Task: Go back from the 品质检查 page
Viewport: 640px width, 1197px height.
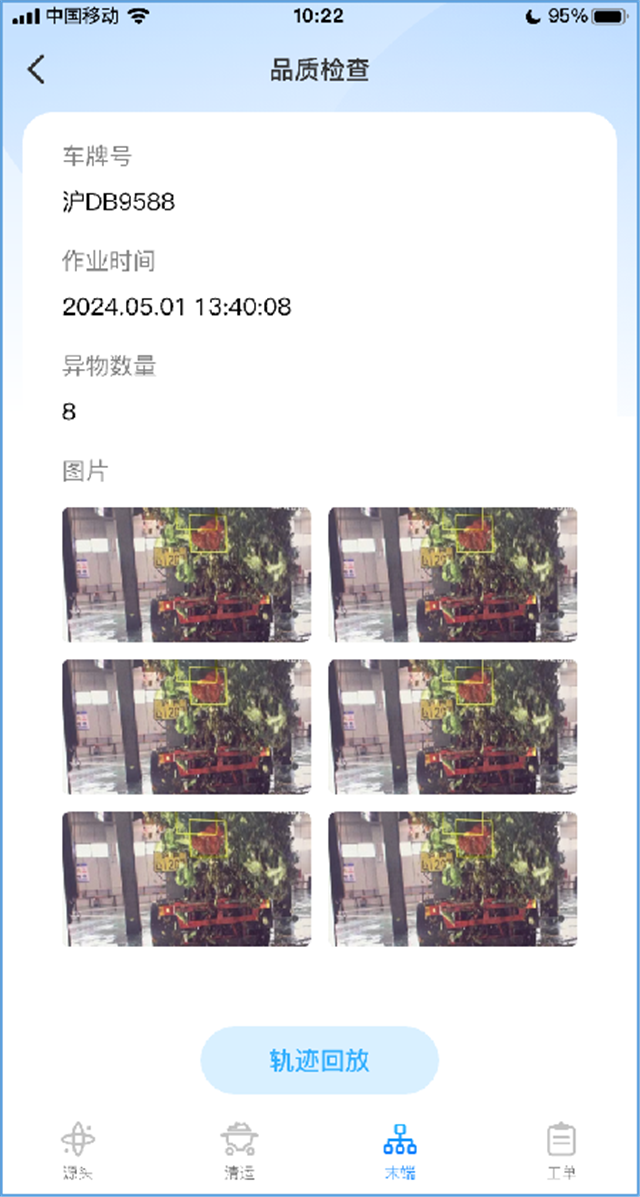Action: click(37, 70)
